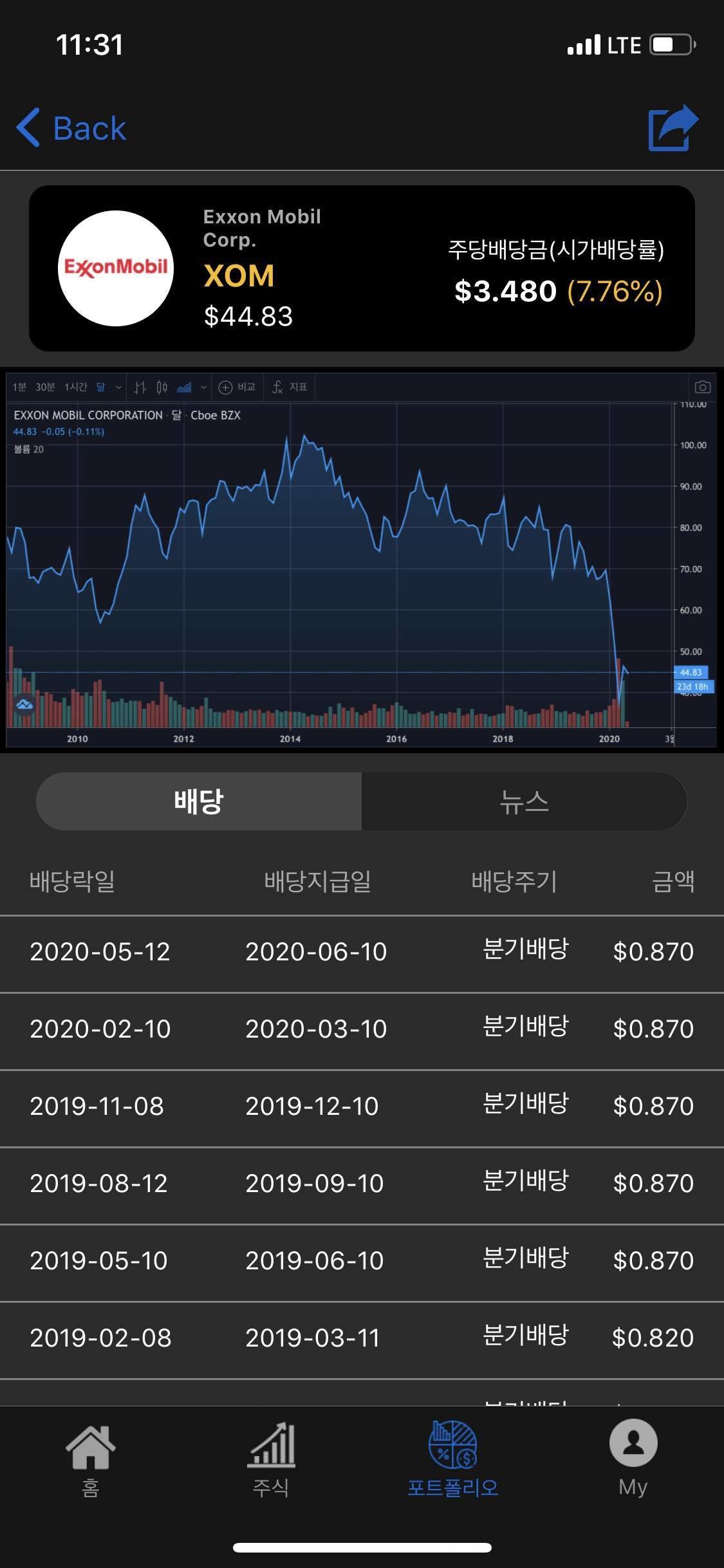Select the area chart style icon
The image size is (724, 1568).
pyautogui.click(x=185, y=387)
